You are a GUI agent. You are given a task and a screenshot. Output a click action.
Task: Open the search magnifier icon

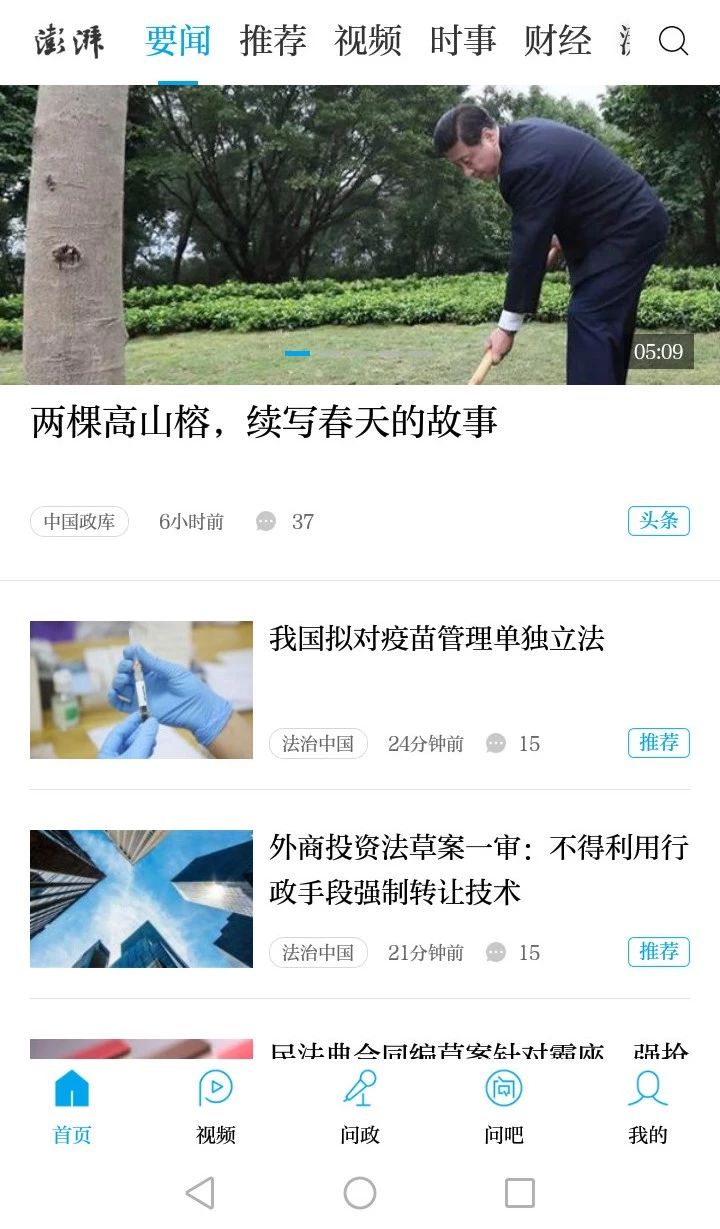[674, 41]
